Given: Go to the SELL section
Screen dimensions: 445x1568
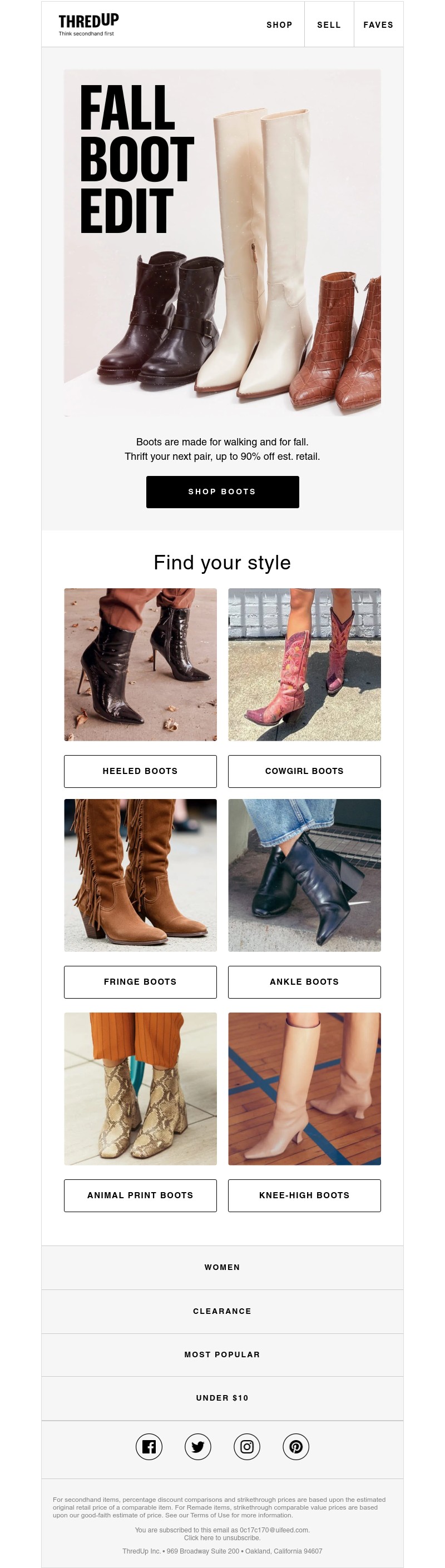Looking at the screenshot, I should click(329, 25).
